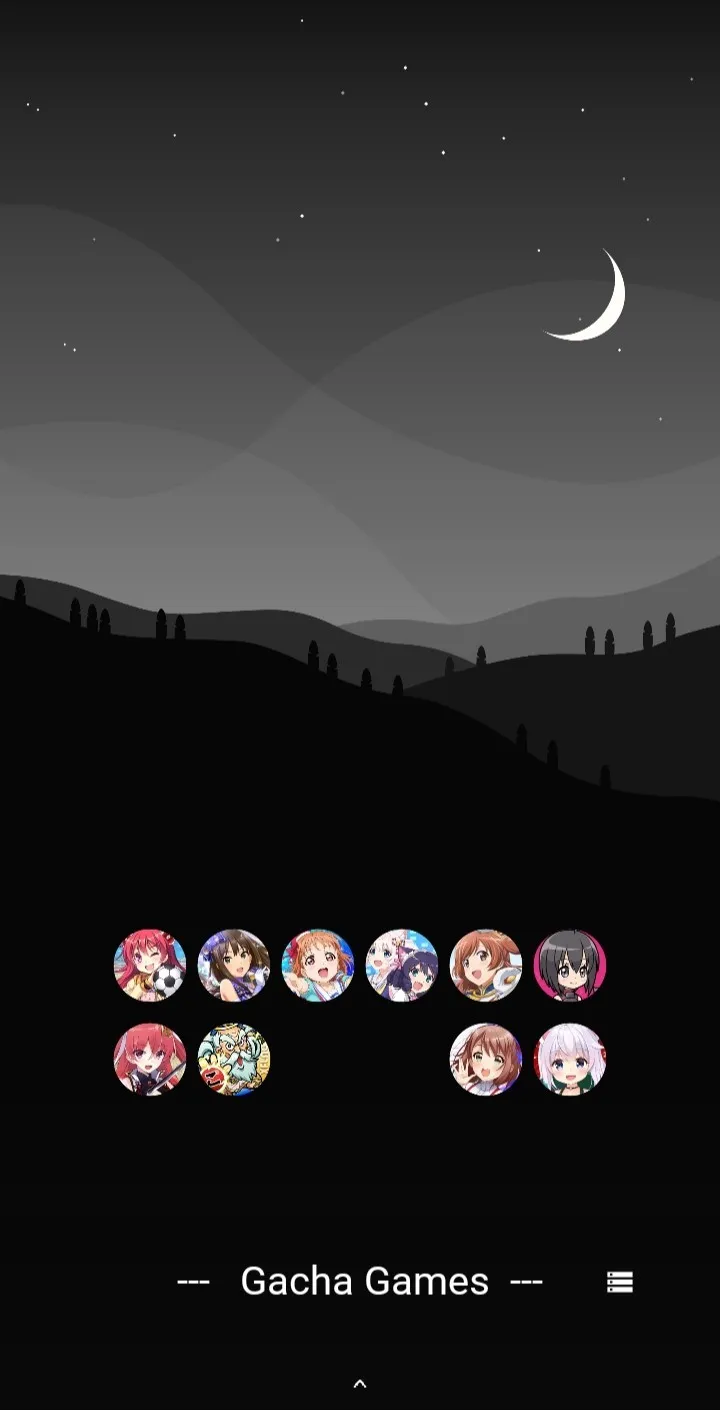Image resolution: width=720 pixels, height=1410 pixels.
Task: Open the game with the orange-haired girl
Action: pos(318,965)
